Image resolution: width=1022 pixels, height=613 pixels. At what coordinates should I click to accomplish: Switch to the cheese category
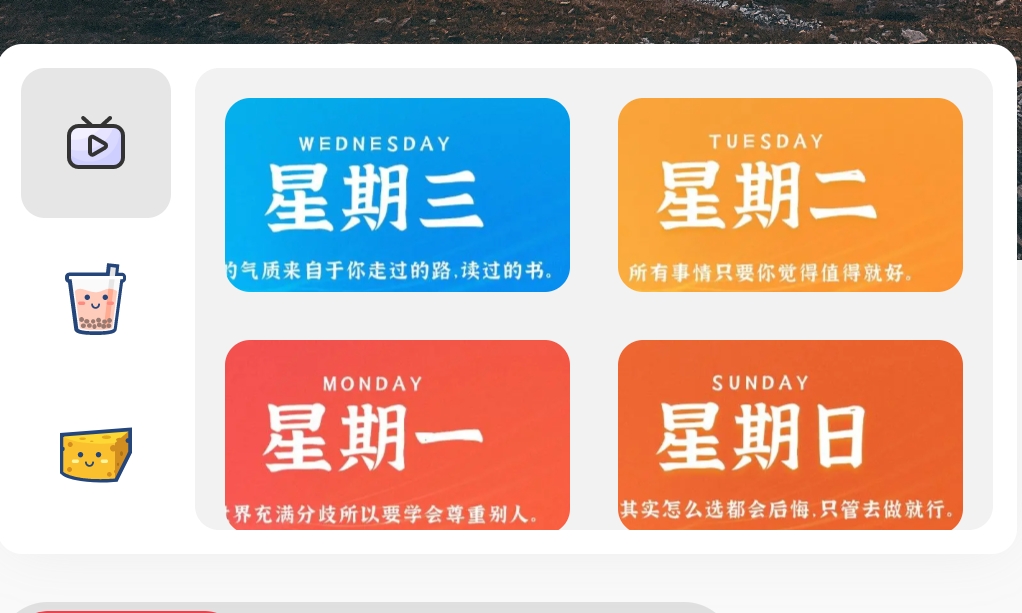[x=96, y=454]
